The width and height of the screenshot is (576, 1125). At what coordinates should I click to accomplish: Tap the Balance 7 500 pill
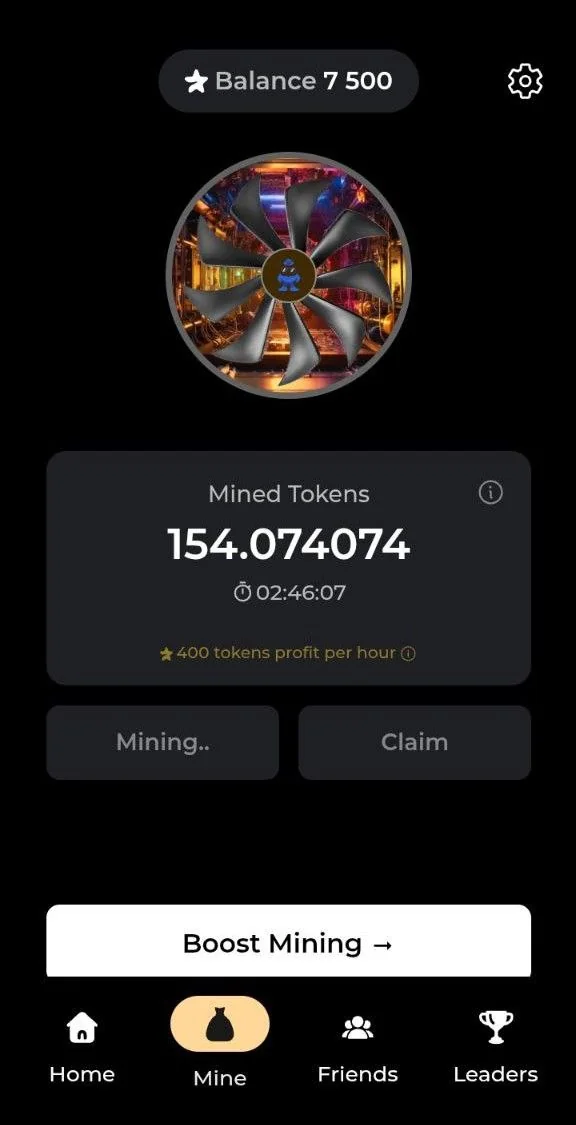click(x=288, y=81)
